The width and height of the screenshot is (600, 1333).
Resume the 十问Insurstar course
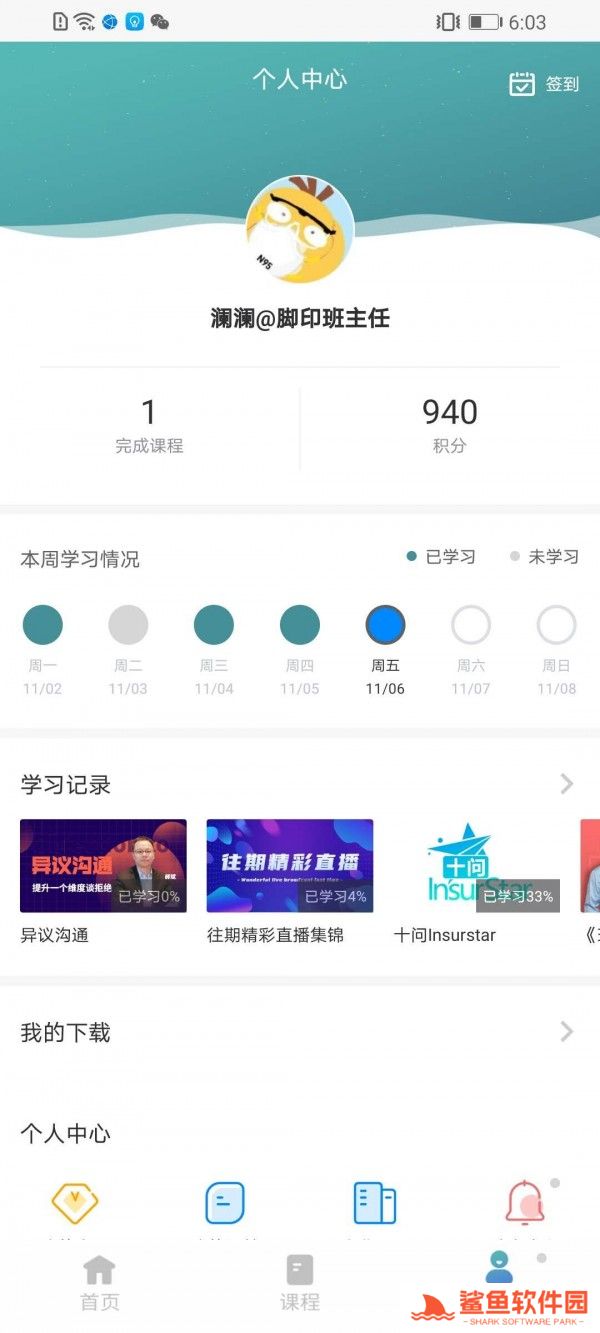(x=476, y=866)
